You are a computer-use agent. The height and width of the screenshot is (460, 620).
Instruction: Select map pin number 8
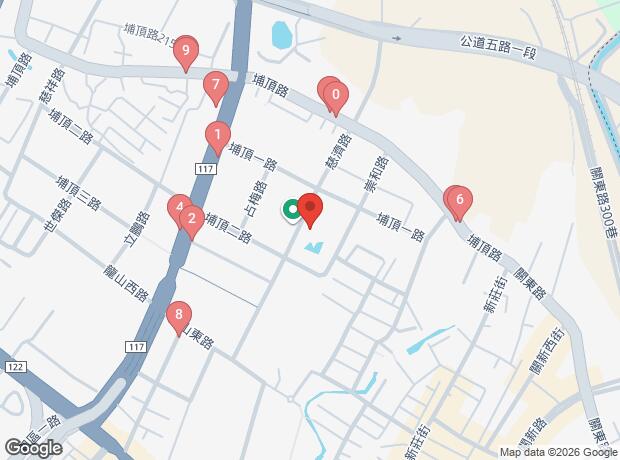(179, 319)
